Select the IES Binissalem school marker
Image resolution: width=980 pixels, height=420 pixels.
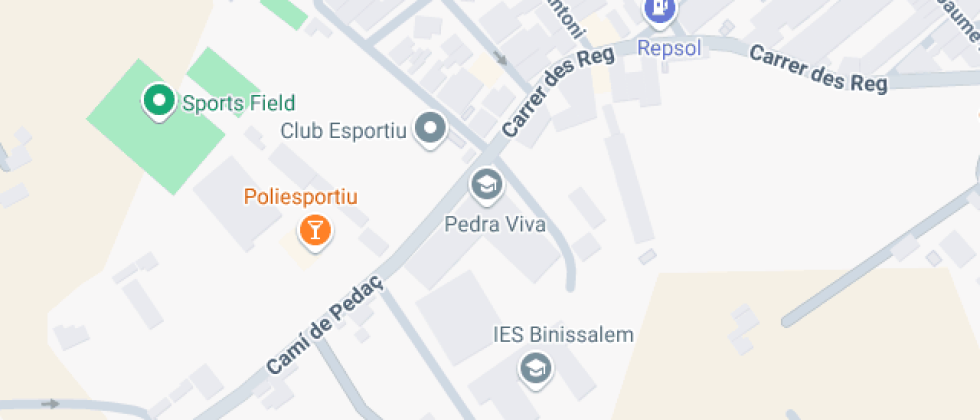[536, 370]
